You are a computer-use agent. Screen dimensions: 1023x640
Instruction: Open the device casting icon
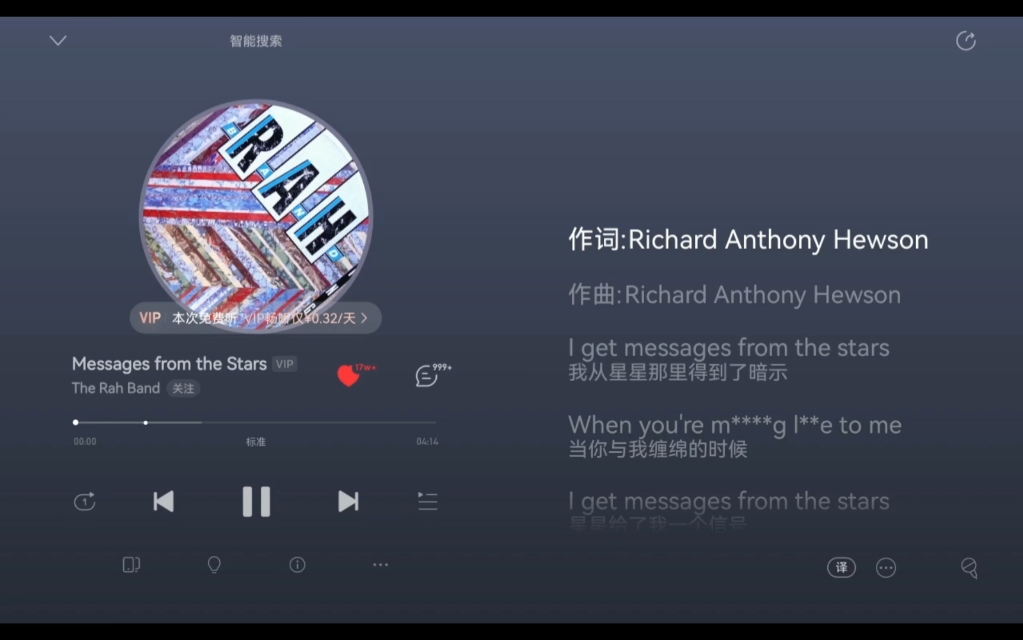131,565
